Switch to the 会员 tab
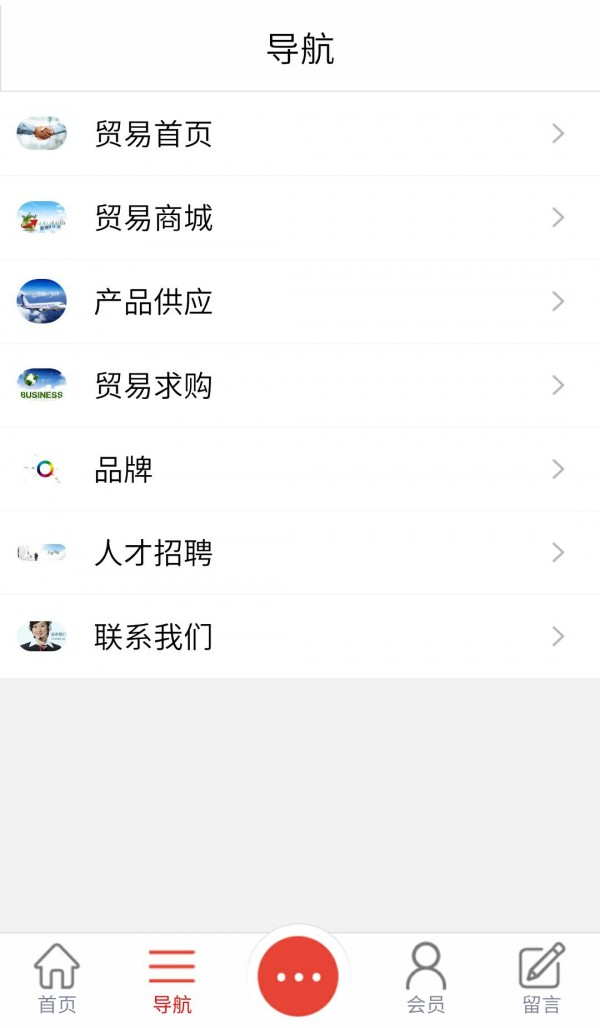The image size is (600, 1028). pos(426,978)
